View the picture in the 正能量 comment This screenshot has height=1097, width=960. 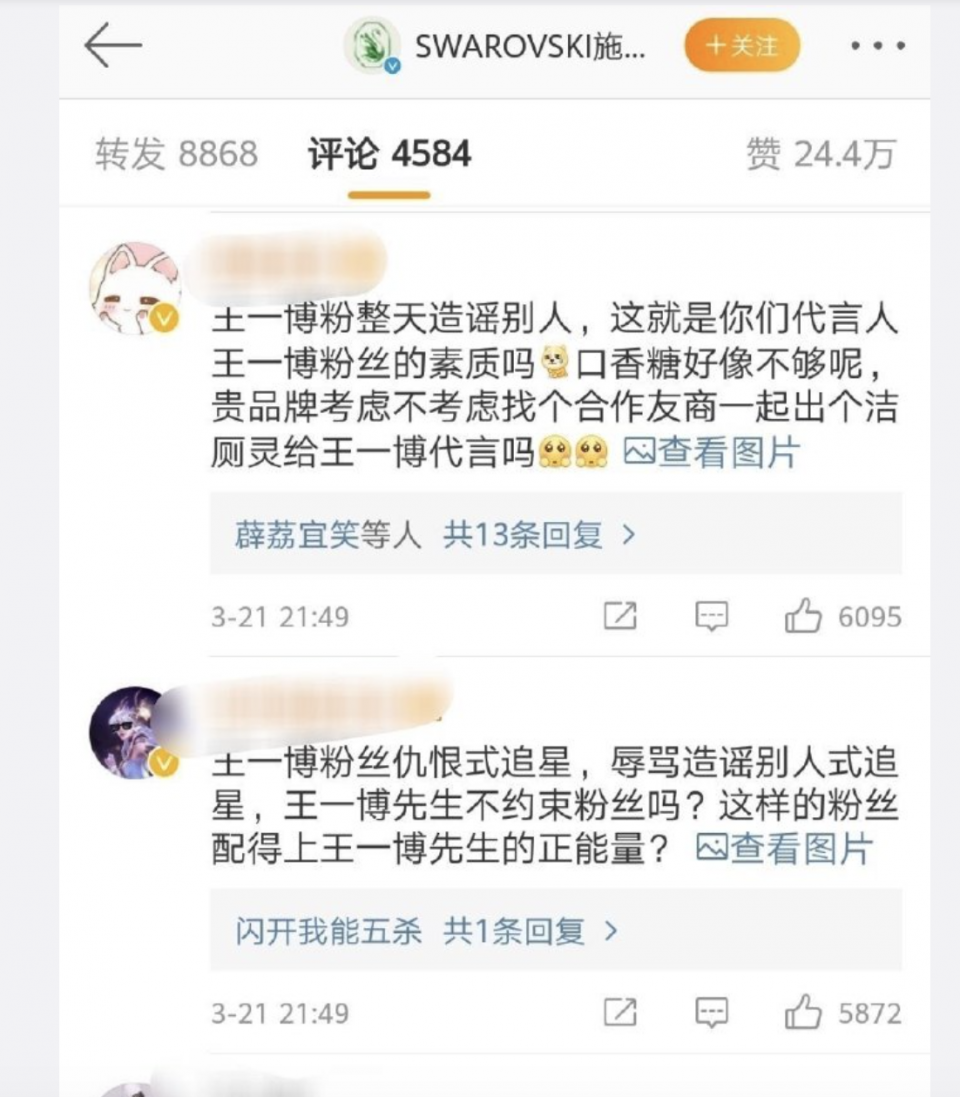784,848
